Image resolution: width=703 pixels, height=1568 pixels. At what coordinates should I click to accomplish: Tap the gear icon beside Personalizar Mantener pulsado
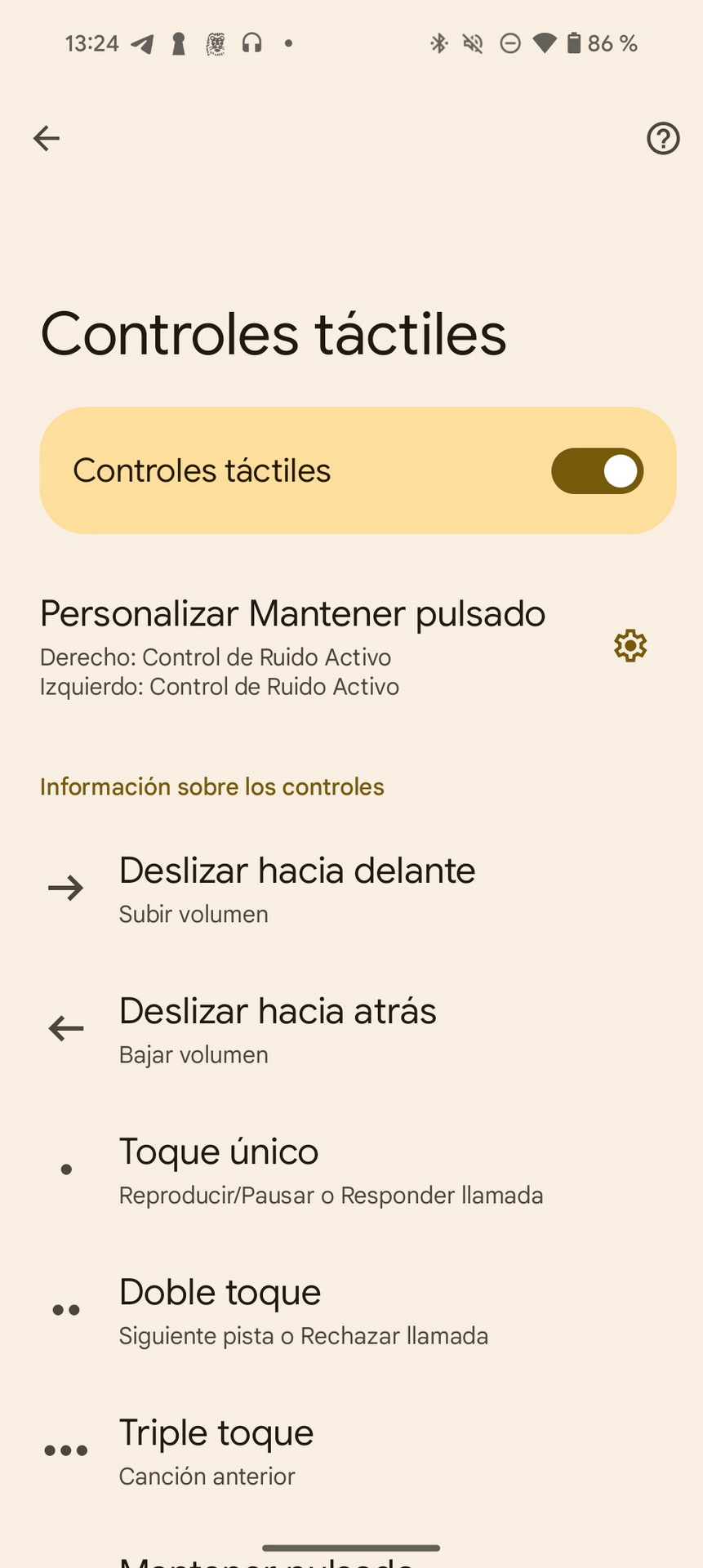click(630, 646)
